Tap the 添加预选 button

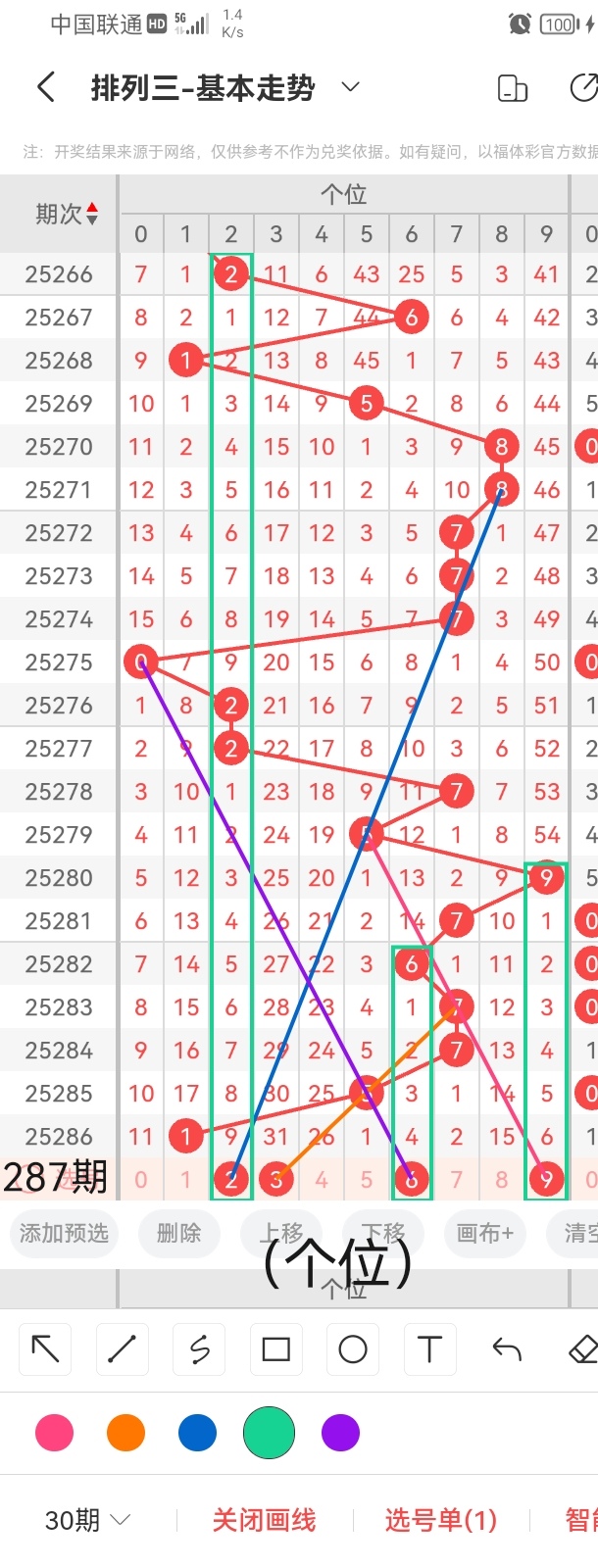pos(64,1233)
